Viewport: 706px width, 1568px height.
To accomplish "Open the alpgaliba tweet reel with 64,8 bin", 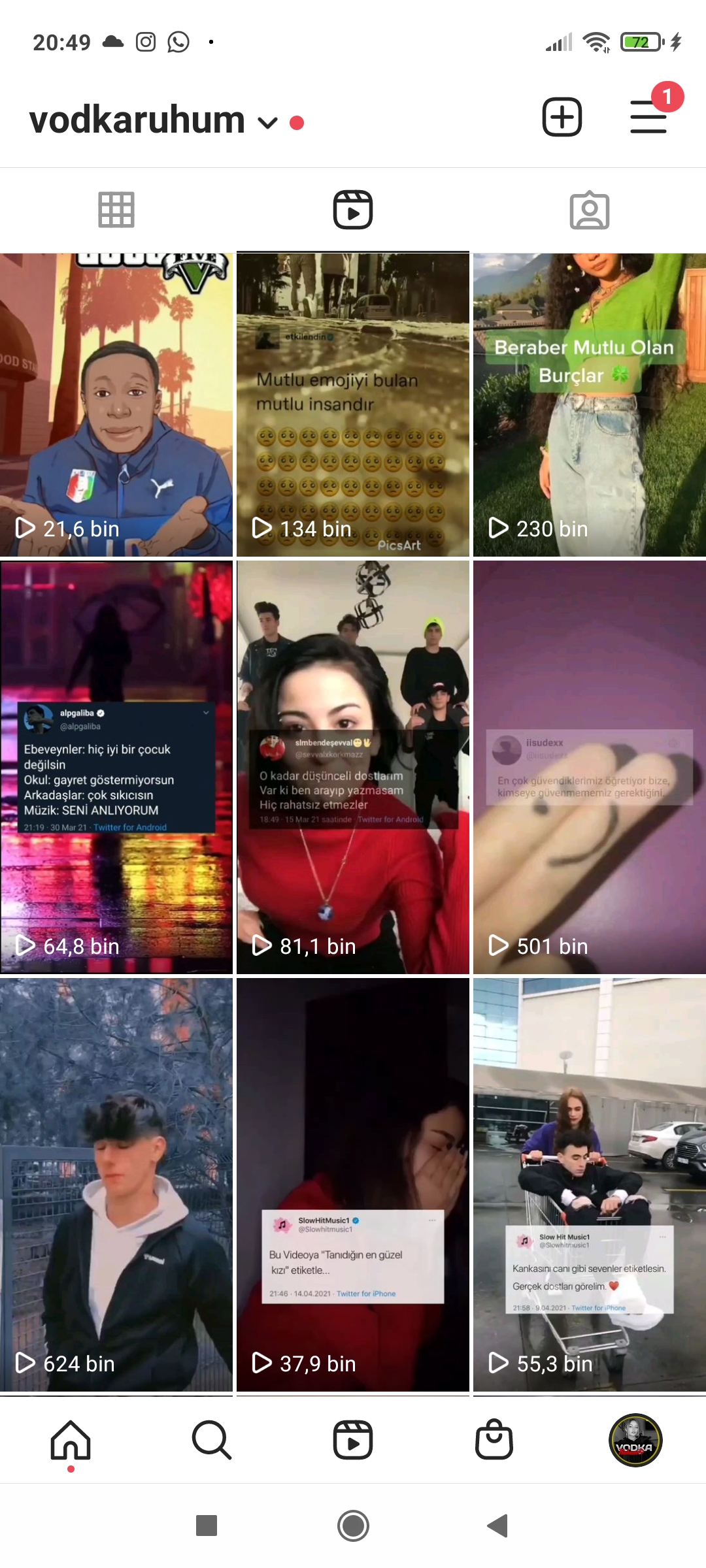I will point(116,767).
